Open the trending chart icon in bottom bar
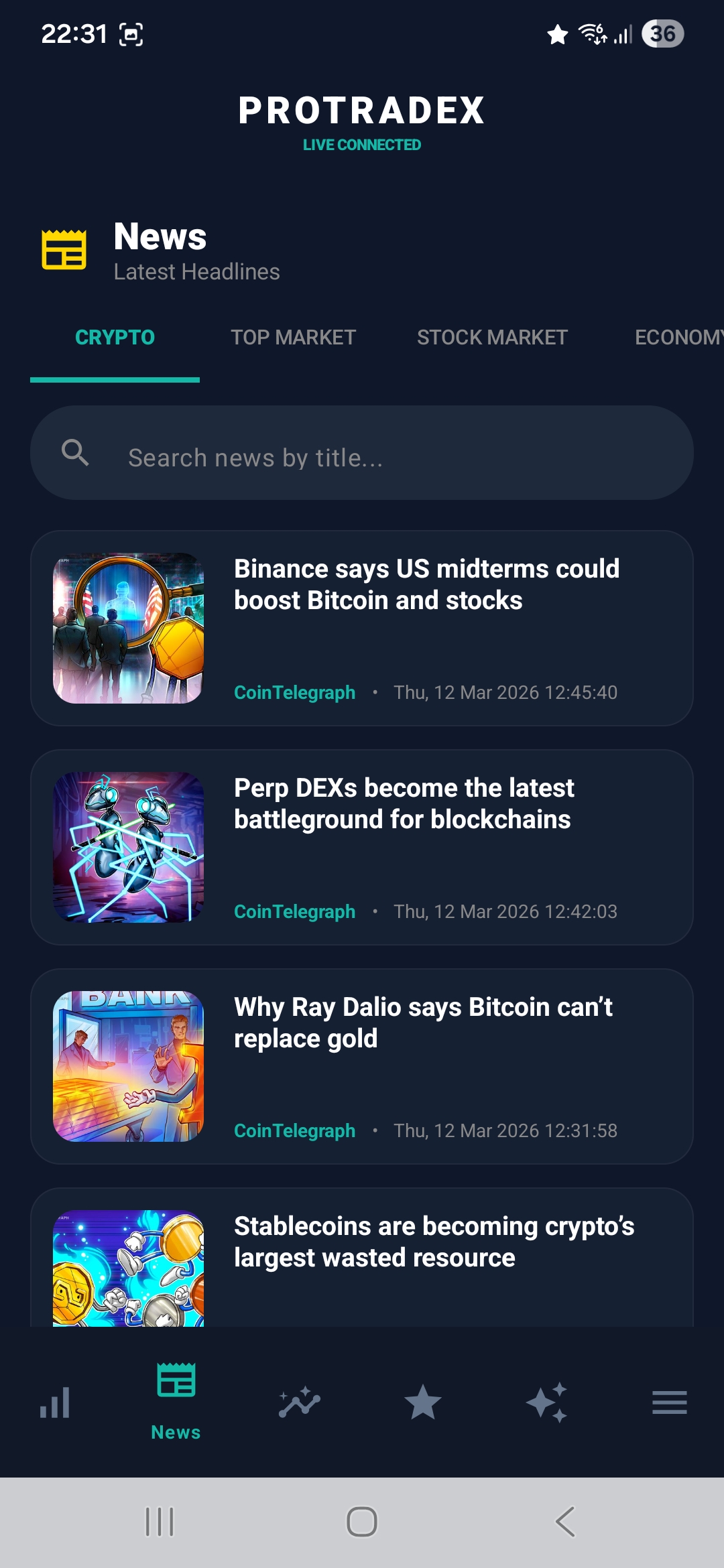The width and height of the screenshot is (724, 1568). tap(300, 1403)
